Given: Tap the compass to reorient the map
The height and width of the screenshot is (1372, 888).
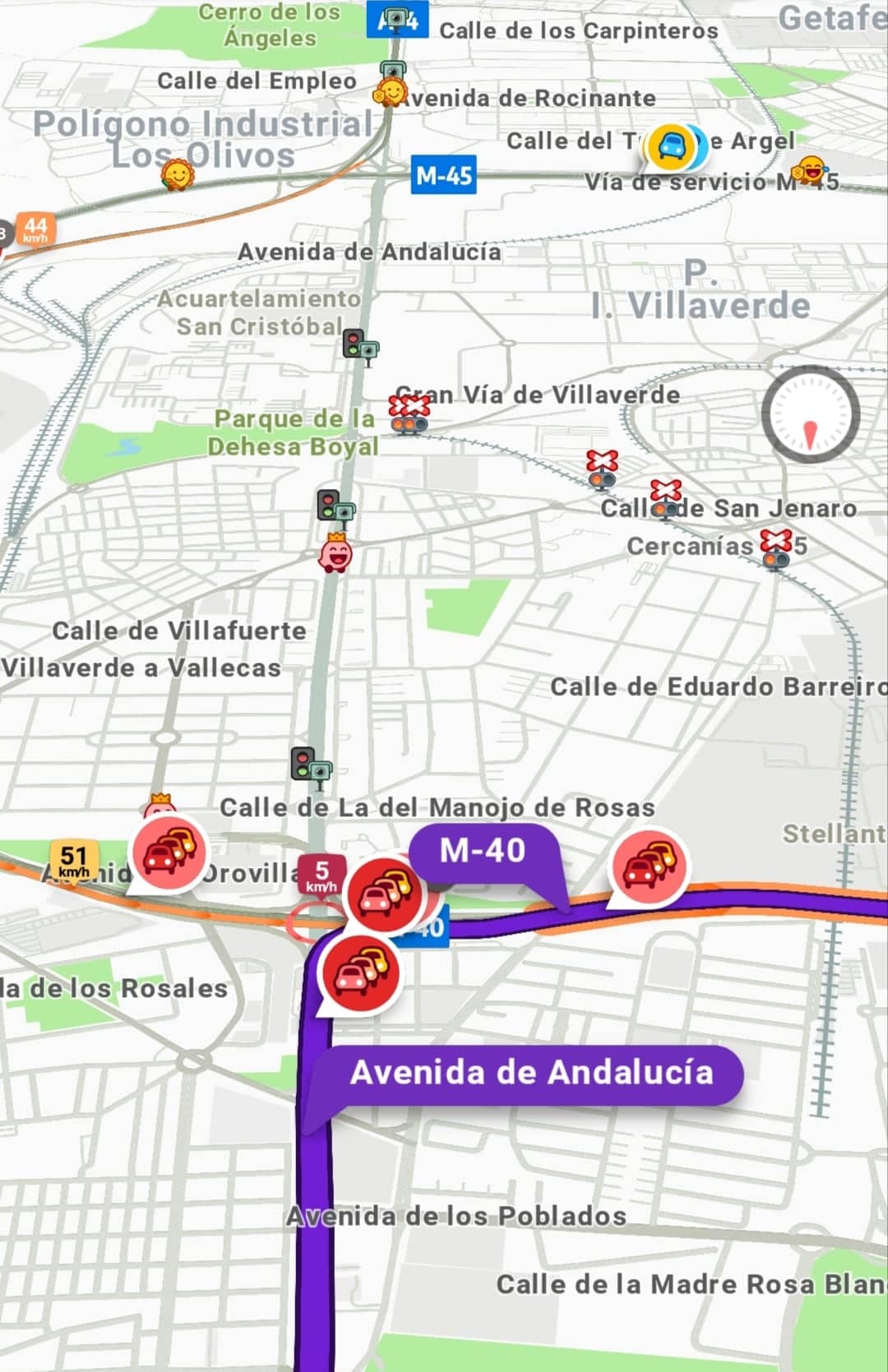Looking at the screenshot, I should point(810,415).
